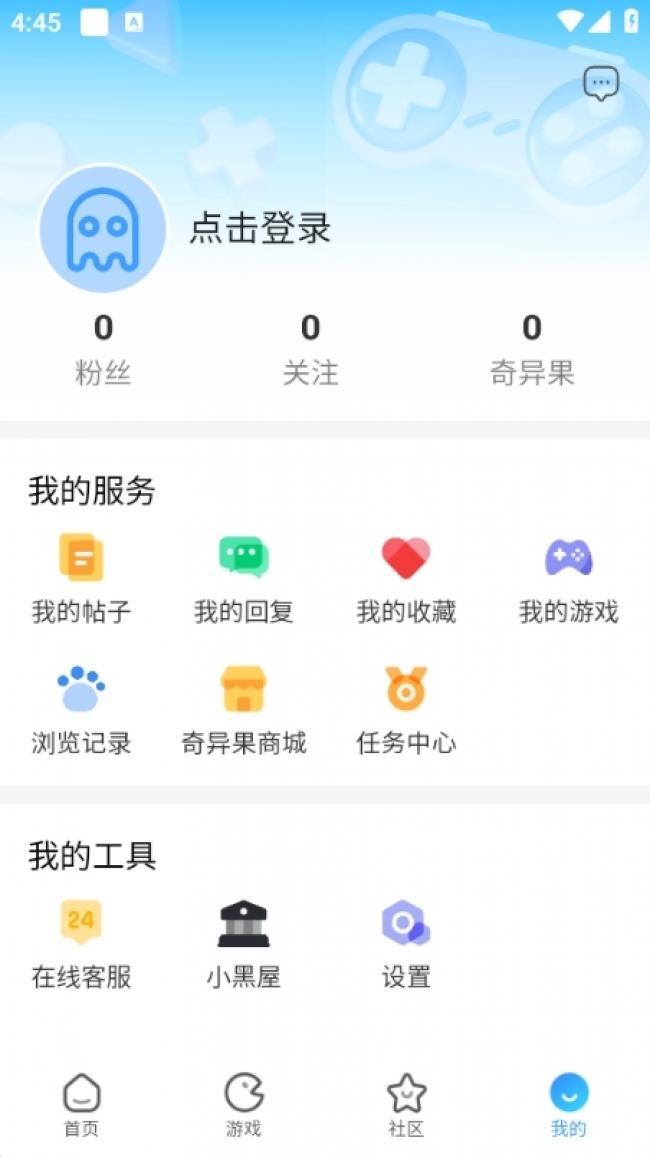Switch to the 社区 tab
This screenshot has height=1157, width=650.
coord(406,1106)
